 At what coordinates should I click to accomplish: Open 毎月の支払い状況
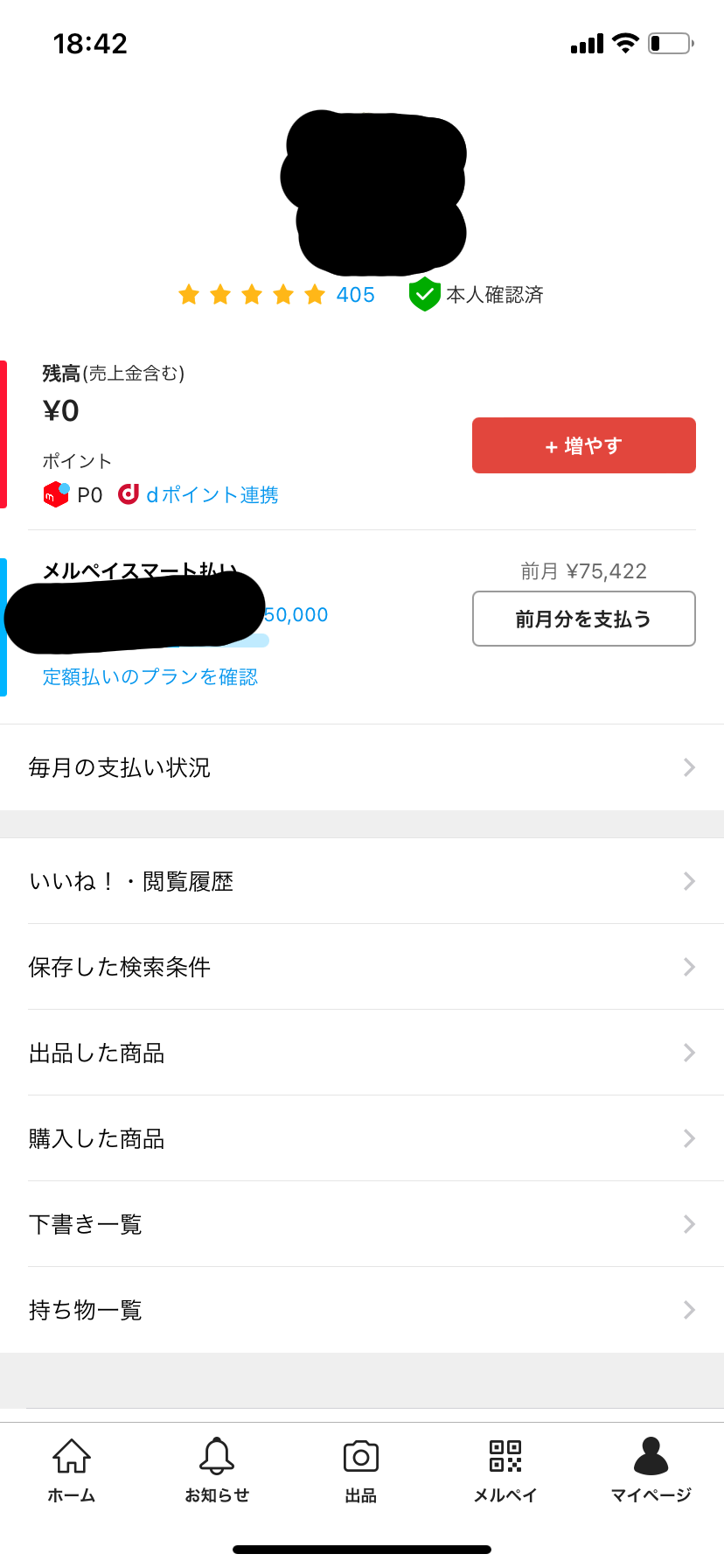pyautogui.click(x=362, y=767)
